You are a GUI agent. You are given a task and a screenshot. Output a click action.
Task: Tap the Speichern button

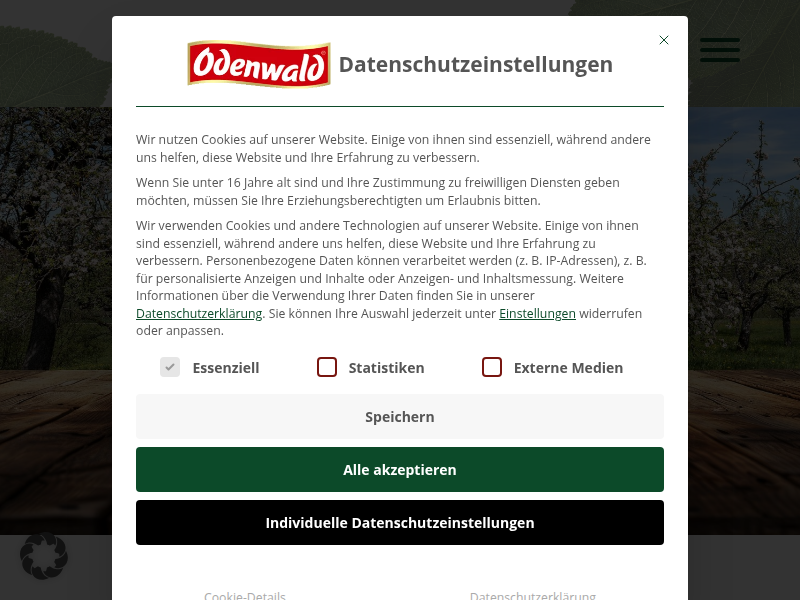tap(399, 416)
